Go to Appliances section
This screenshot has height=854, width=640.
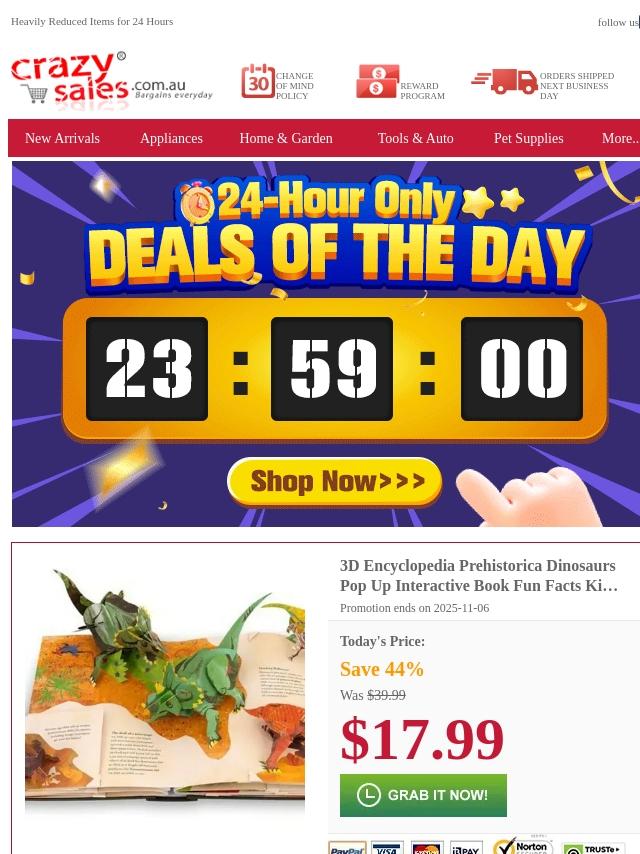click(171, 138)
